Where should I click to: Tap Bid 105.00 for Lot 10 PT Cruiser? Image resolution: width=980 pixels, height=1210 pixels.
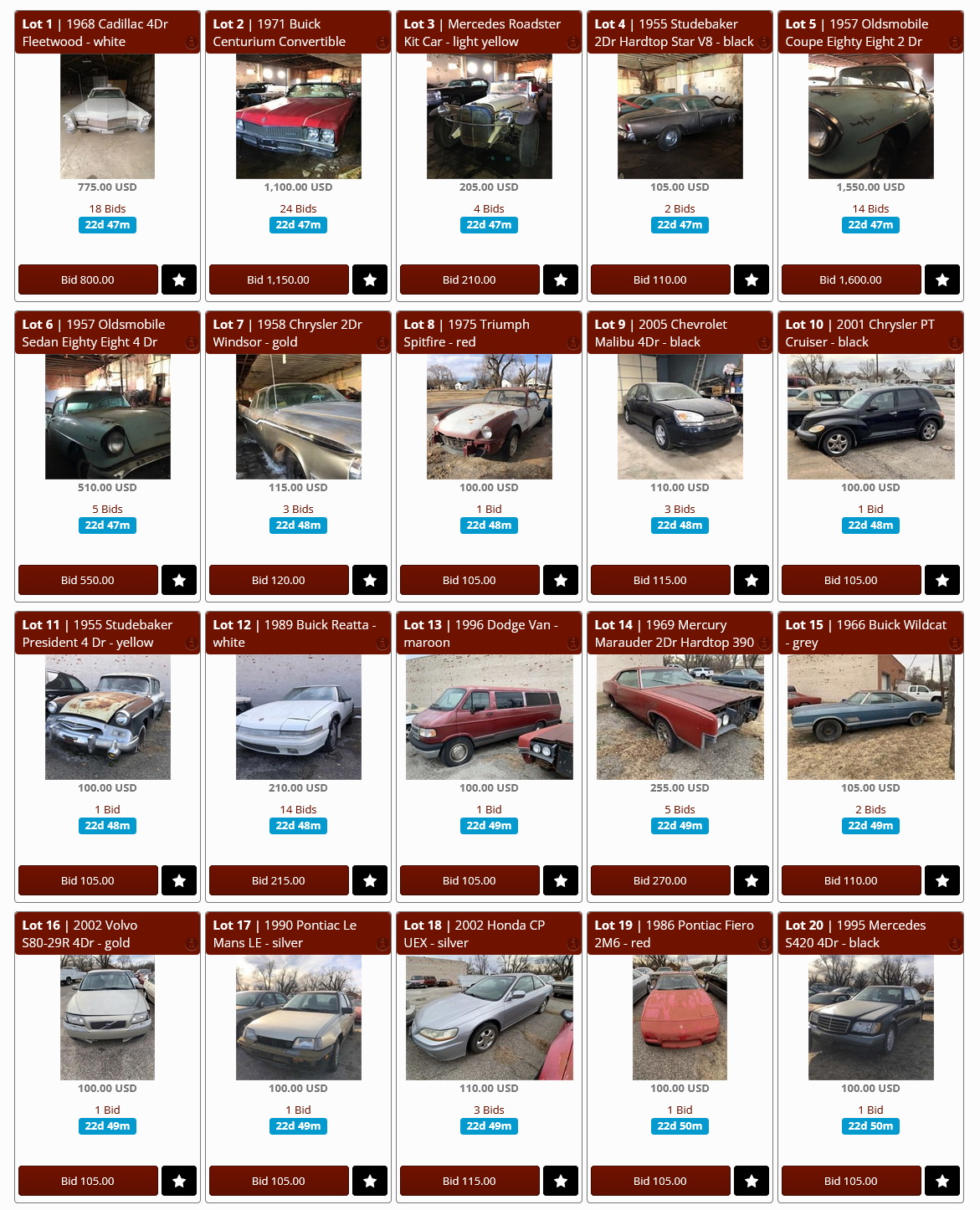[850, 580]
